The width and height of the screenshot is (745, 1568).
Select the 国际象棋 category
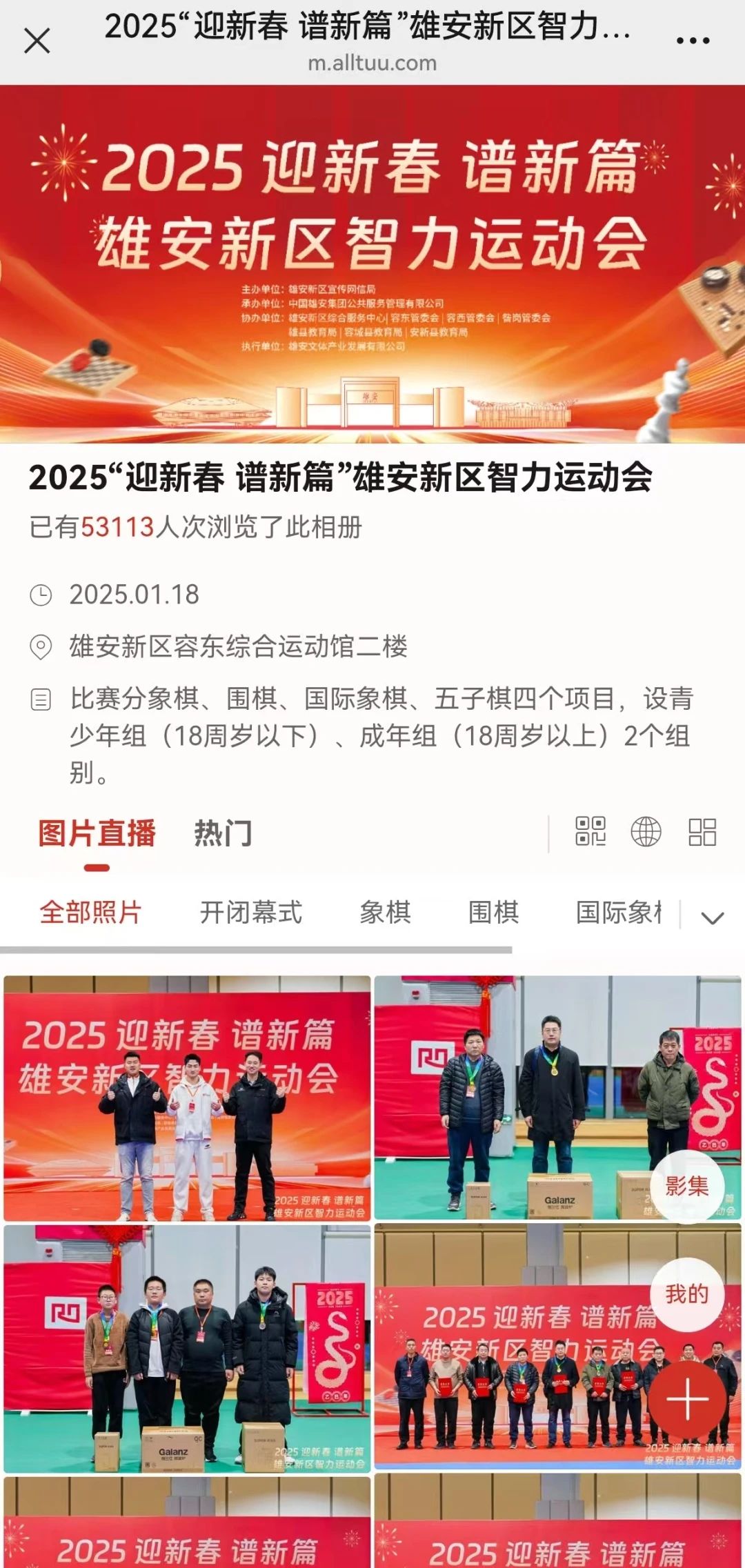(619, 912)
